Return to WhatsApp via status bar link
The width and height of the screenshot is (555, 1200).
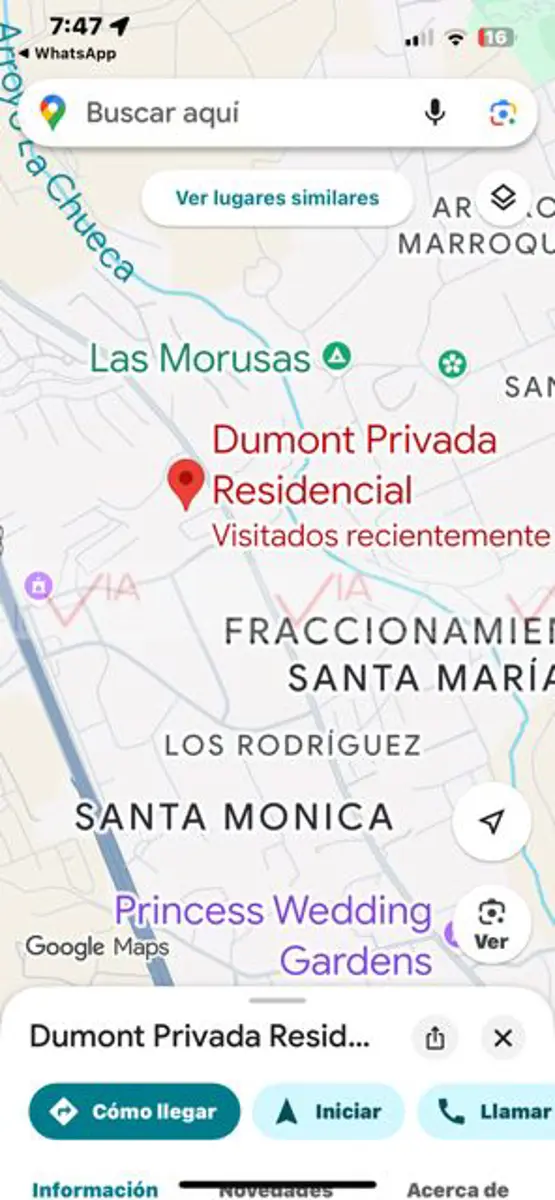[68, 54]
